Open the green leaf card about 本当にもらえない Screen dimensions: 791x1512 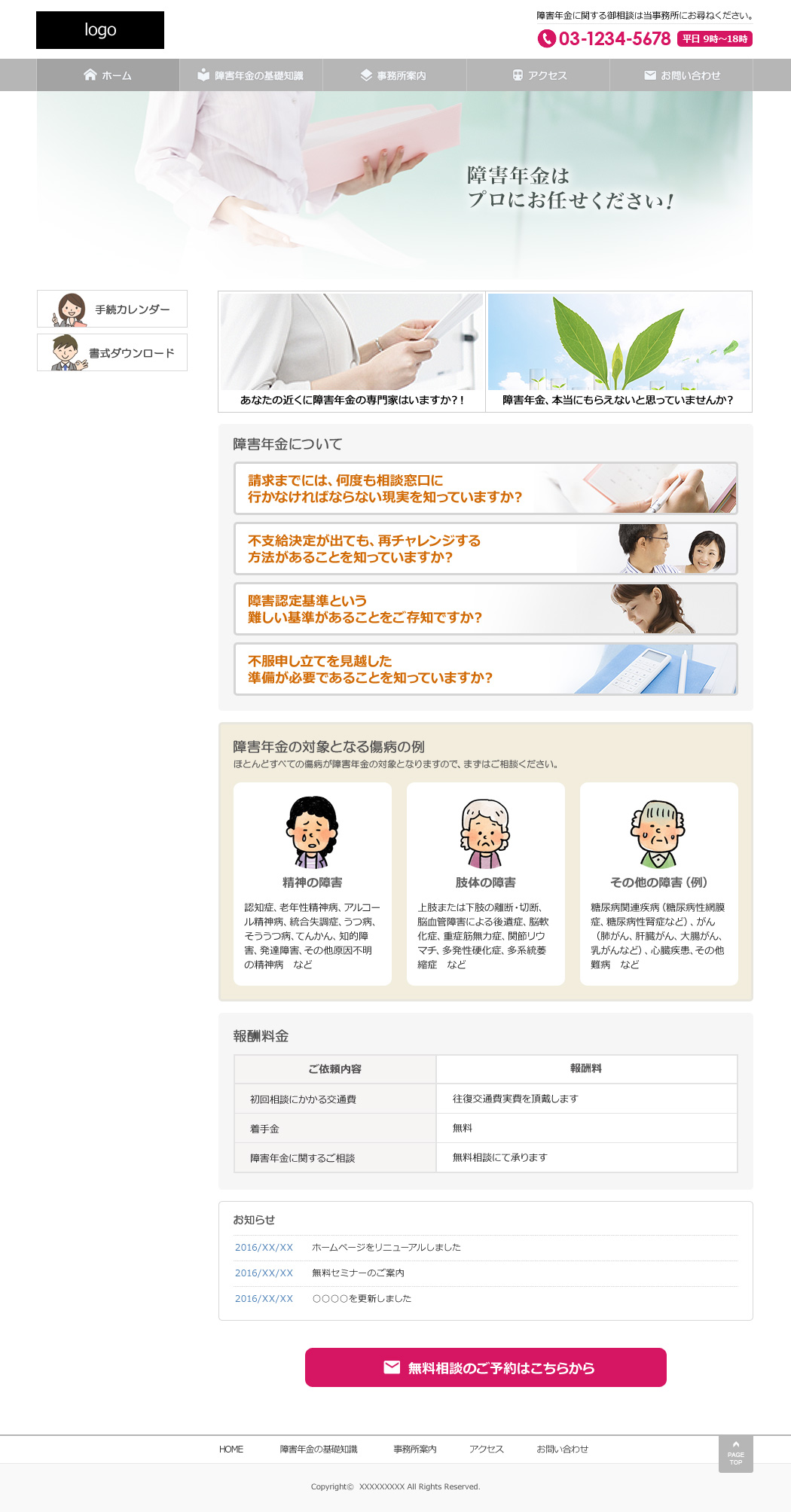[x=618, y=352]
